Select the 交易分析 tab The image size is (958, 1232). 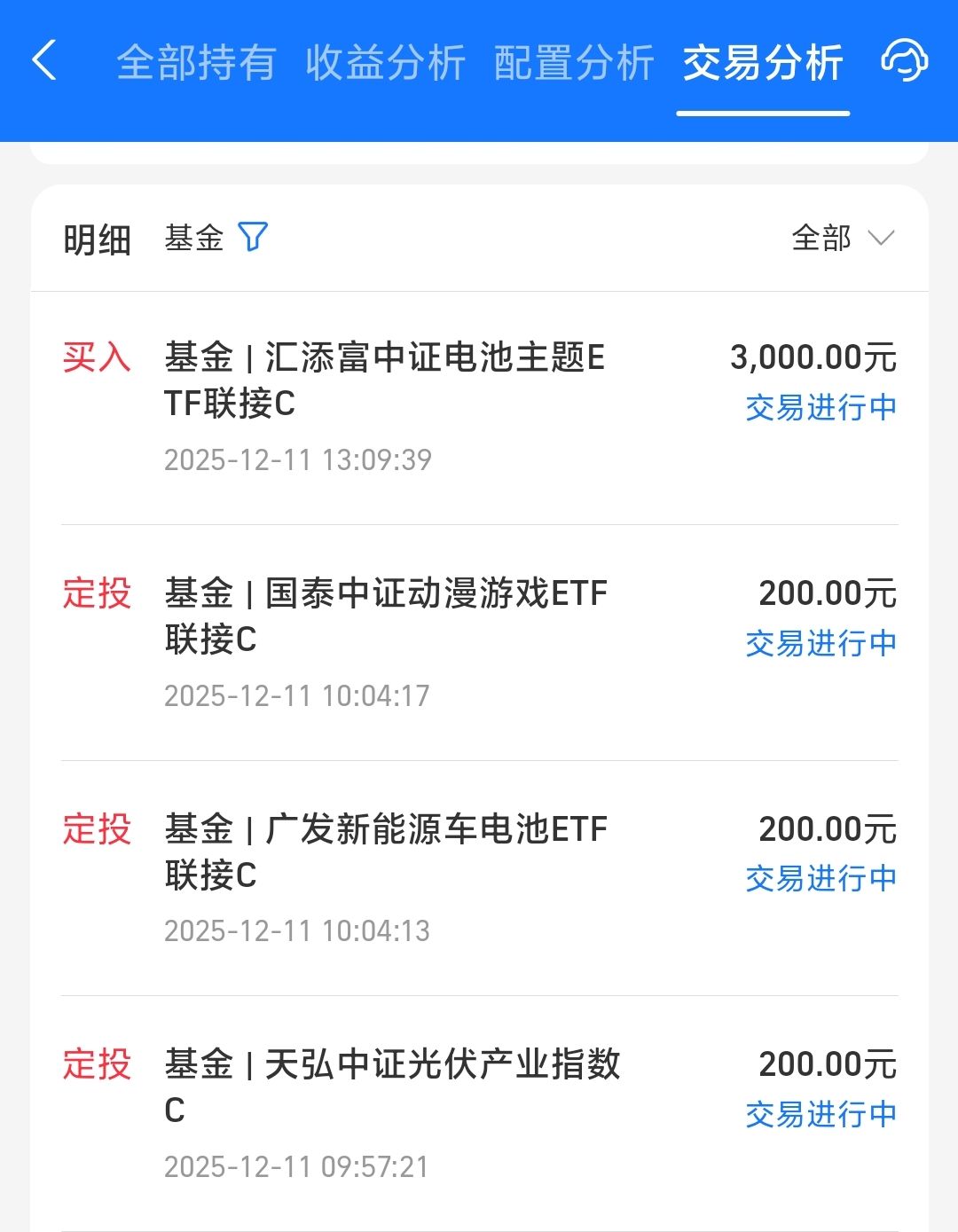pyautogui.click(x=763, y=63)
